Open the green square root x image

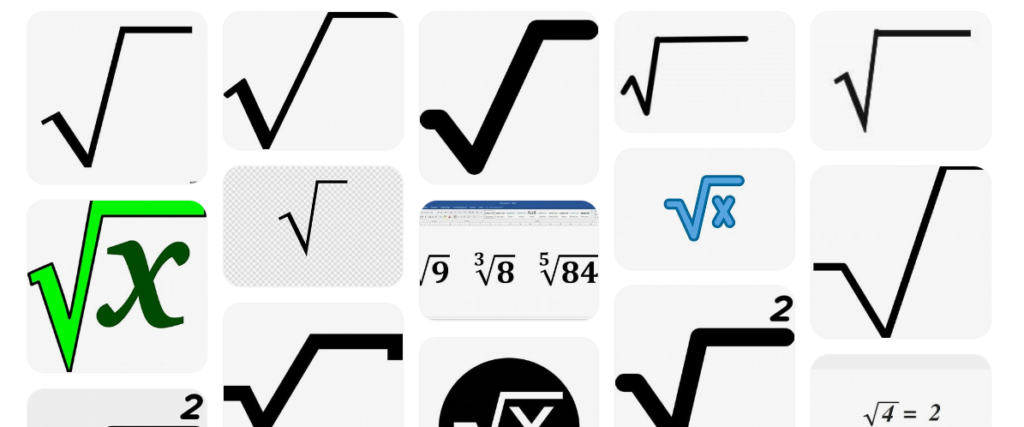point(116,286)
